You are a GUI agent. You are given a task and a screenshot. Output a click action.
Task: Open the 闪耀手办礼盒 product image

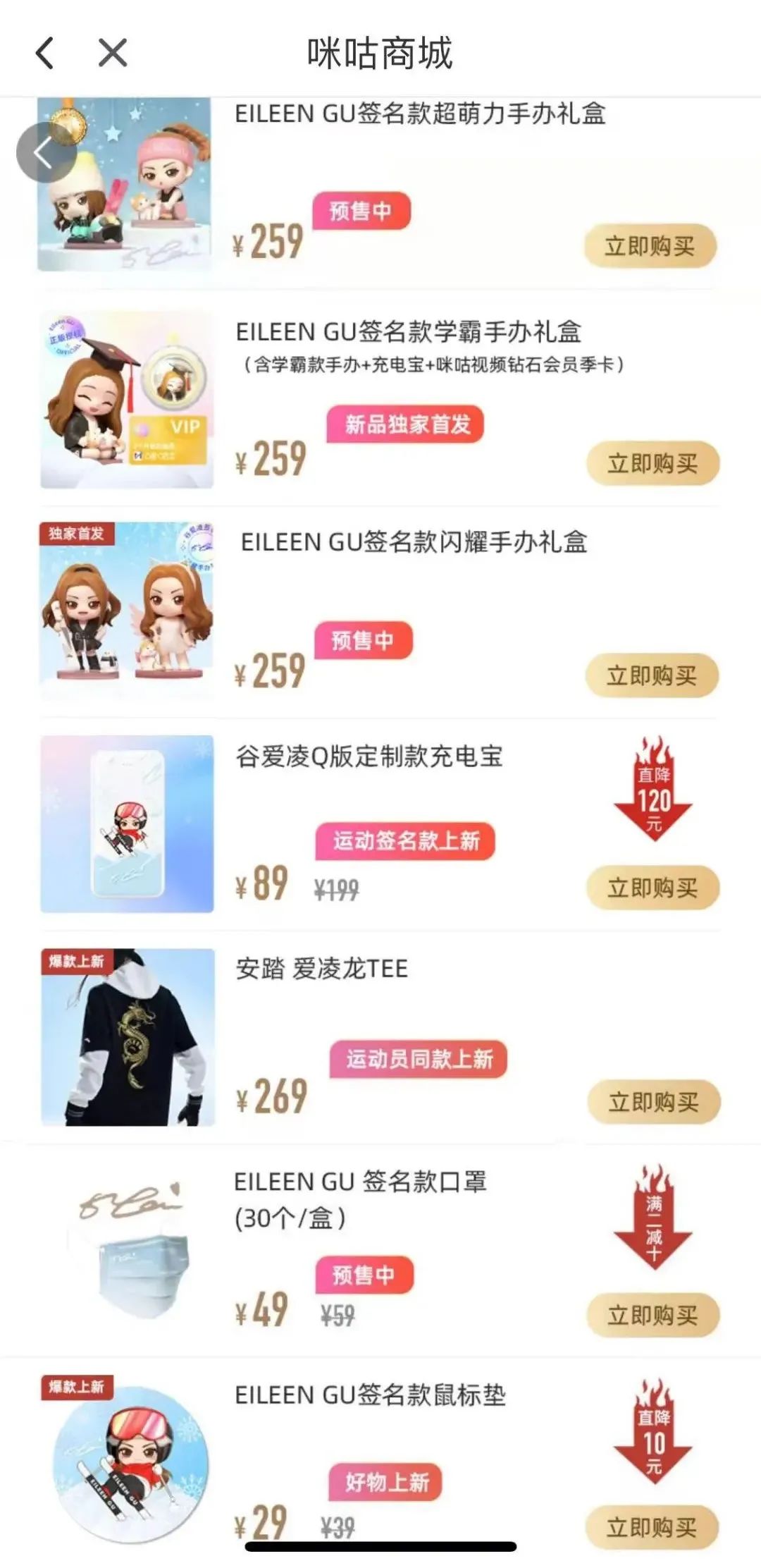click(x=127, y=610)
